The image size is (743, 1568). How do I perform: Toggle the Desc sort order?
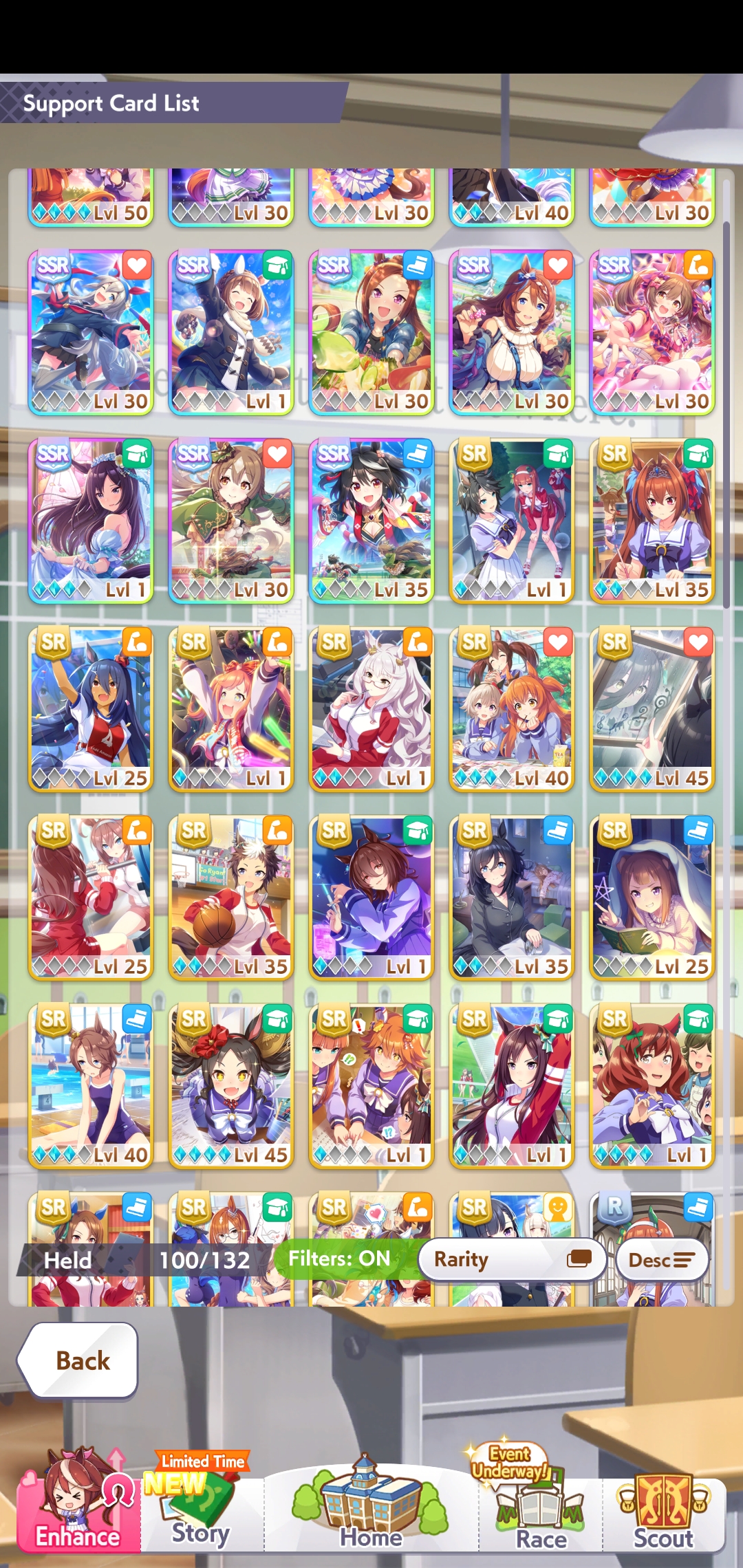pyautogui.click(x=662, y=1259)
